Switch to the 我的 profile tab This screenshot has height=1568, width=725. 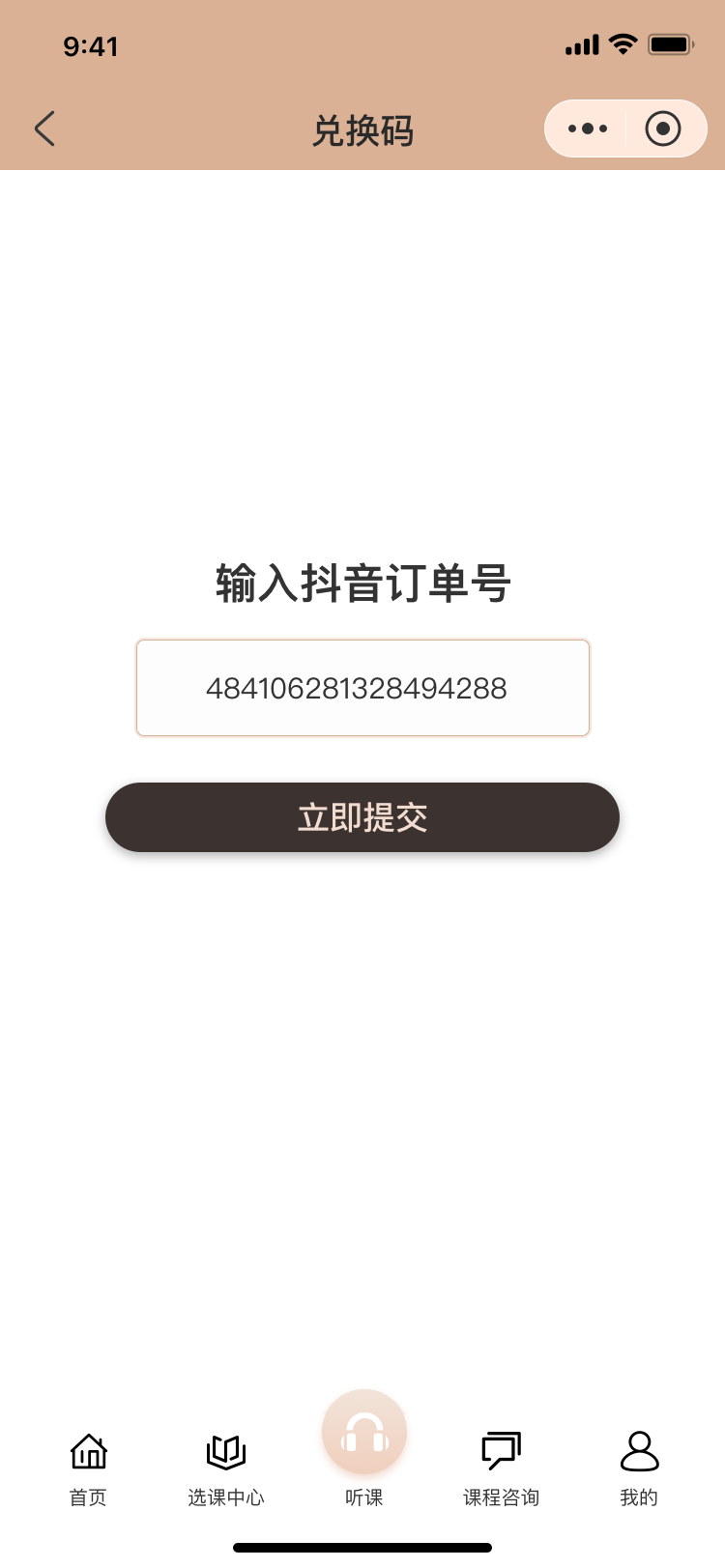(639, 1468)
